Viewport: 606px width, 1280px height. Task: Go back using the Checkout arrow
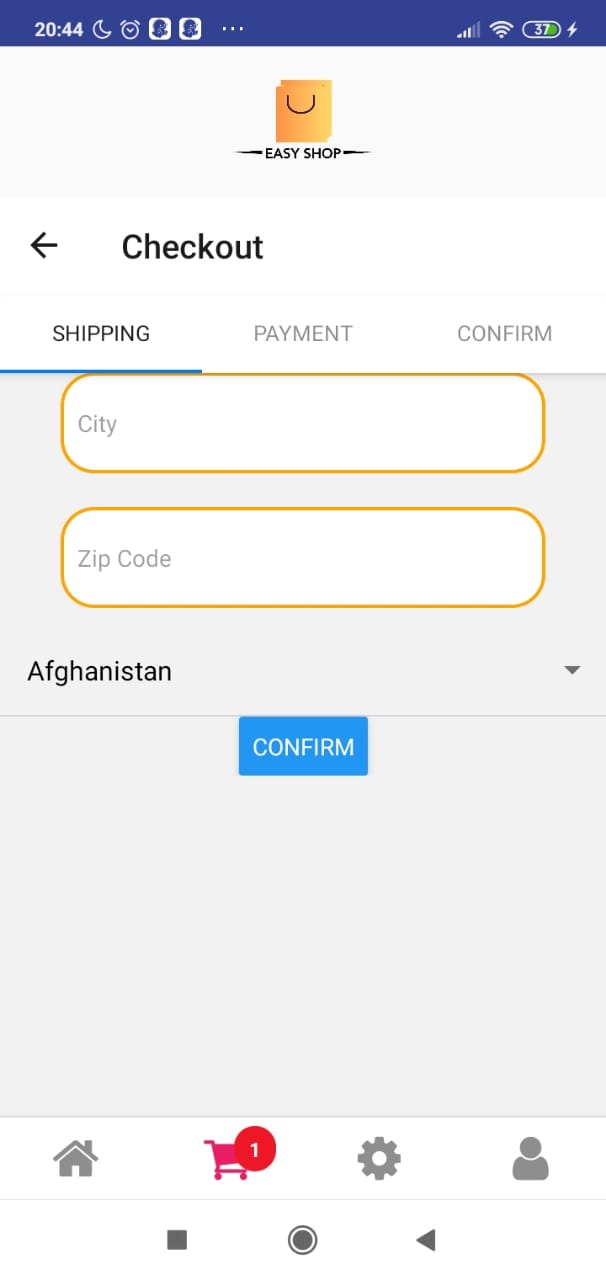[x=44, y=245]
